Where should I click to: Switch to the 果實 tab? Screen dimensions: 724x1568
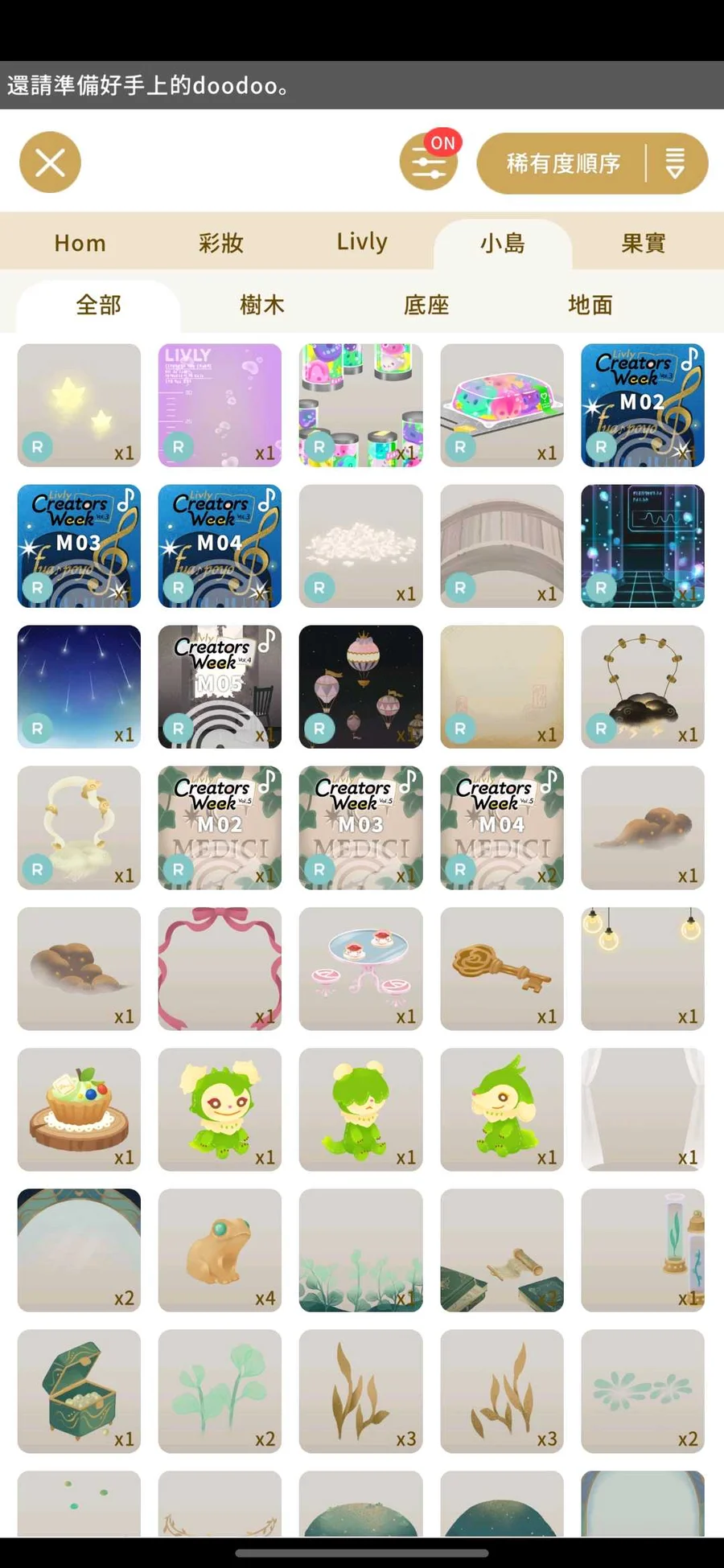(x=643, y=242)
